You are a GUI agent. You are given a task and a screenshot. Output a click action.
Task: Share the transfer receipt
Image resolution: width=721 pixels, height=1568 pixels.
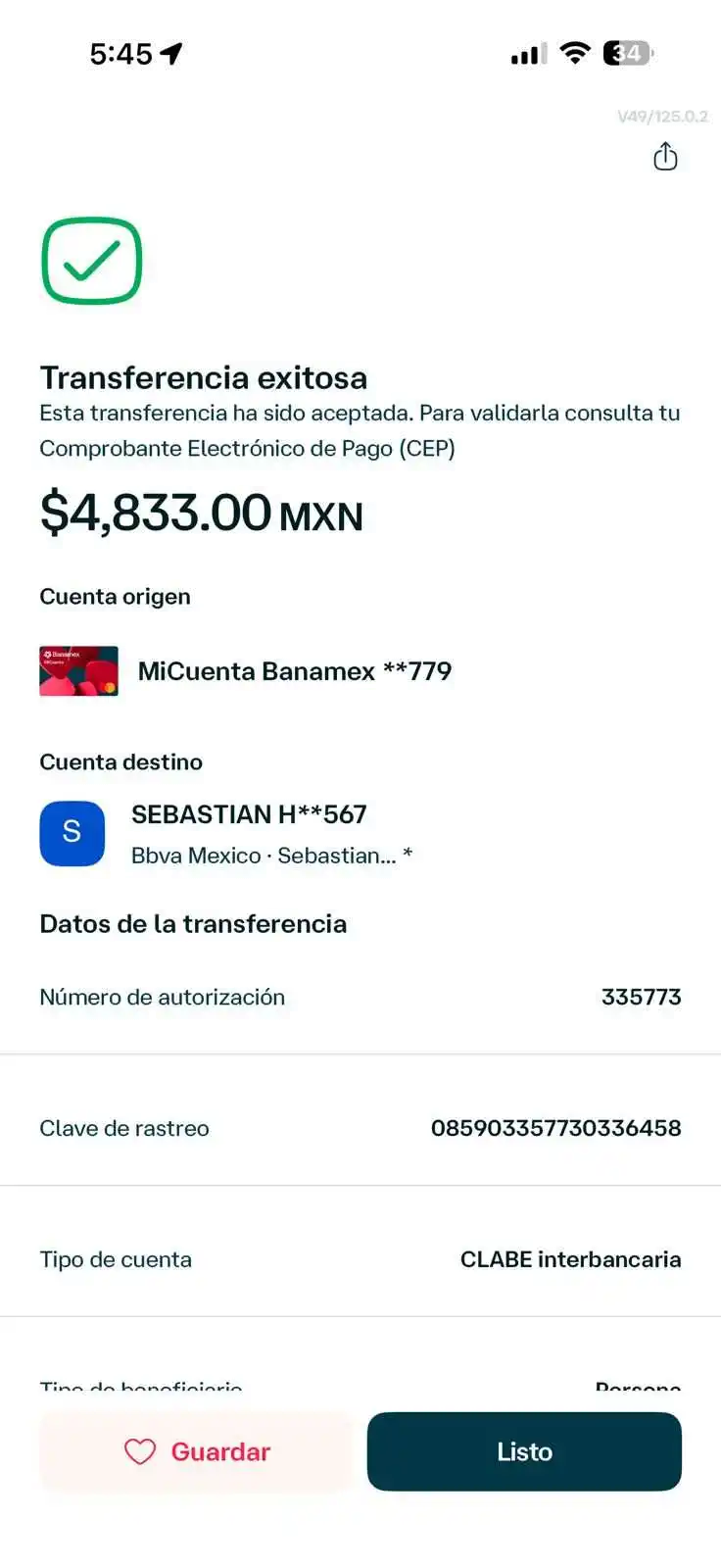(x=665, y=157)
